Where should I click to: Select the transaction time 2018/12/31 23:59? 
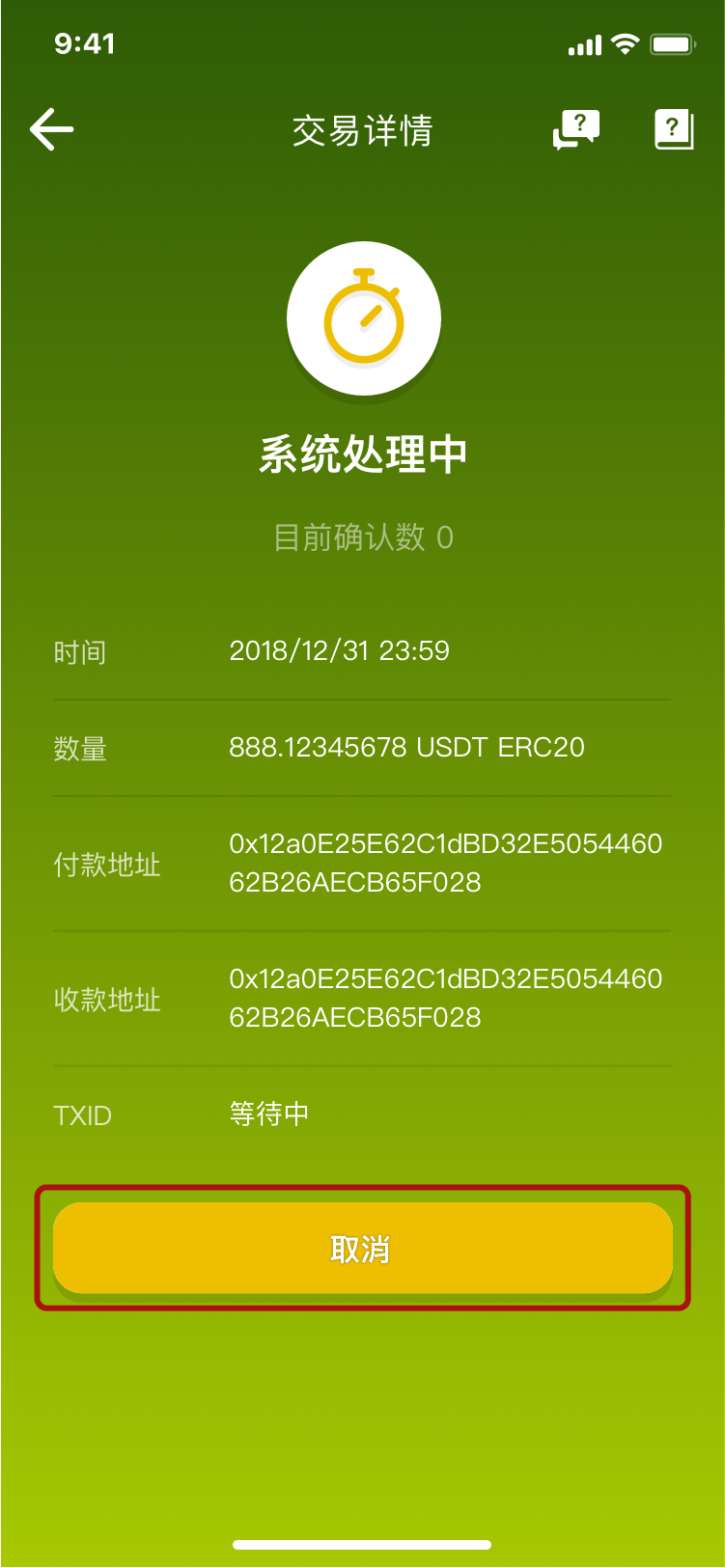(x=340, y=651)
